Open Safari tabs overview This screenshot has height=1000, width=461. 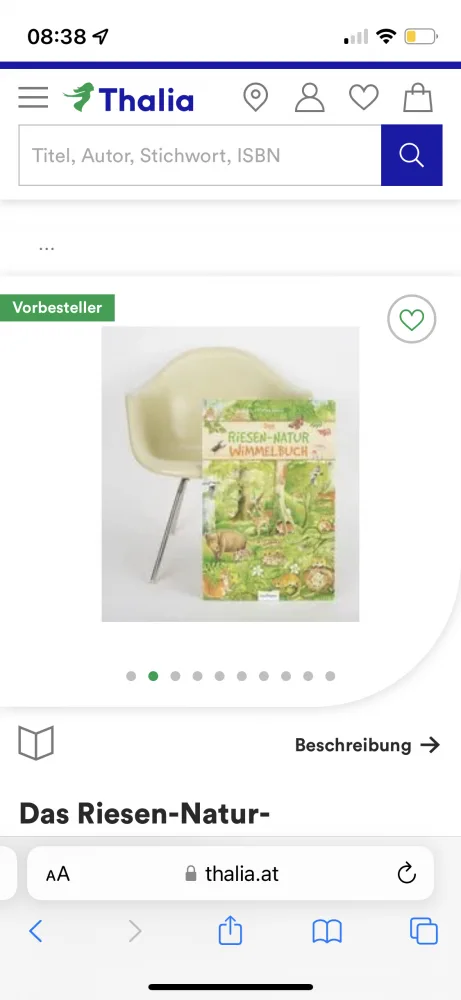424,931
